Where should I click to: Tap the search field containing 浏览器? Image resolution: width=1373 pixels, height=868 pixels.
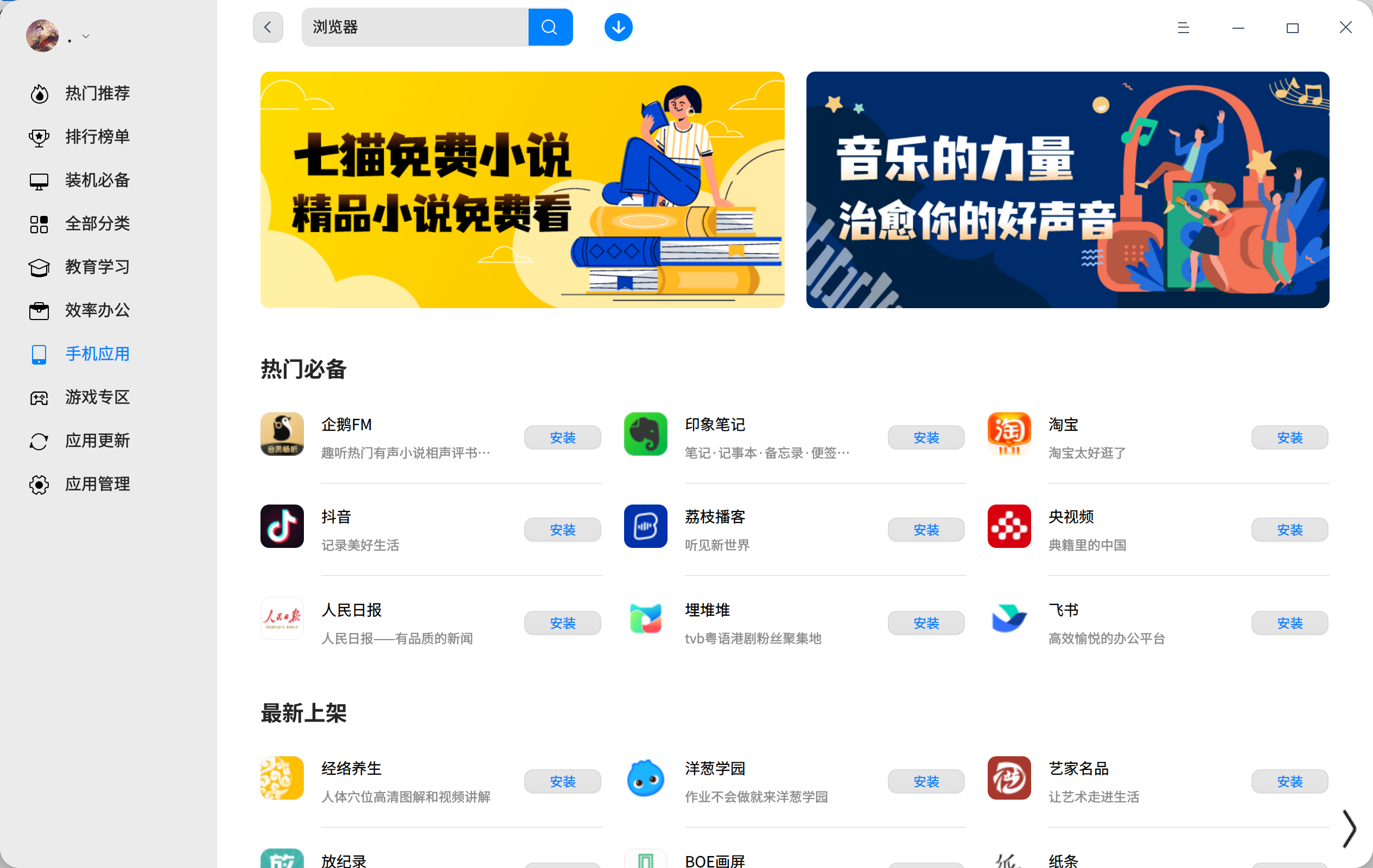415,27
